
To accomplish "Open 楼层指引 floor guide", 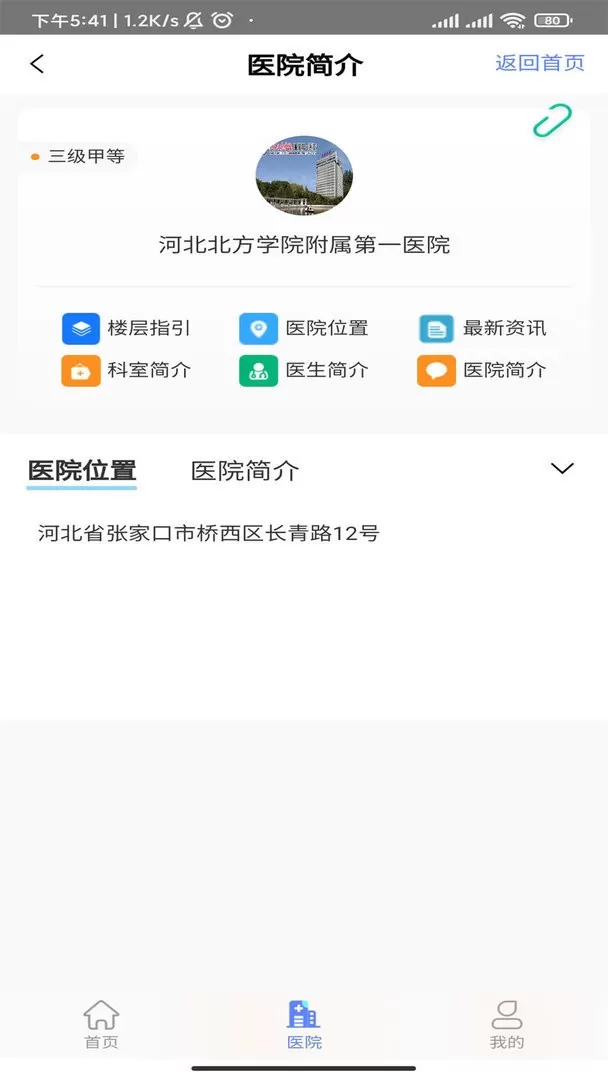I will point(126,328).
